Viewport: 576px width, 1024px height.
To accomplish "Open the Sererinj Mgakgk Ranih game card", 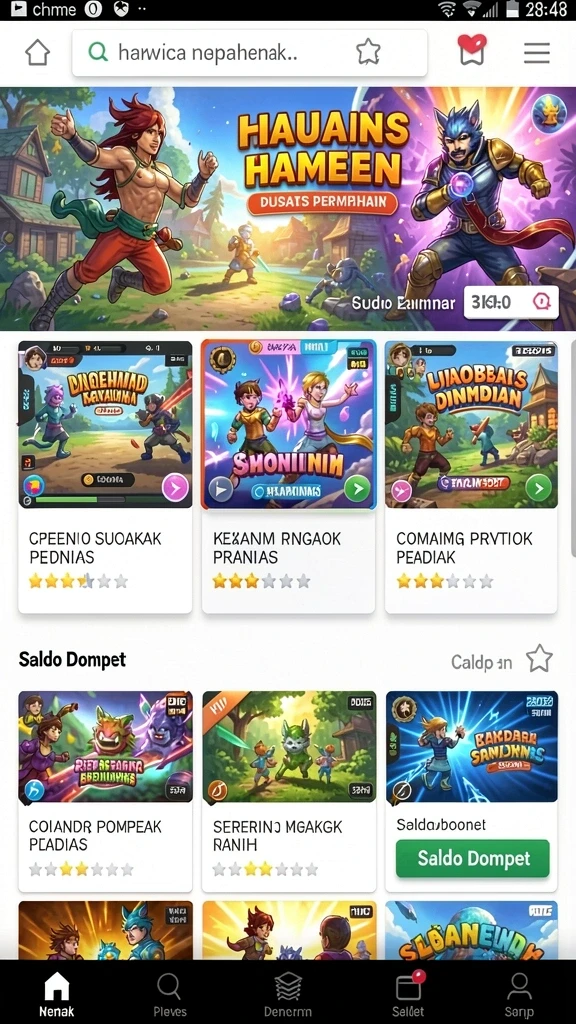I will 289,791.
